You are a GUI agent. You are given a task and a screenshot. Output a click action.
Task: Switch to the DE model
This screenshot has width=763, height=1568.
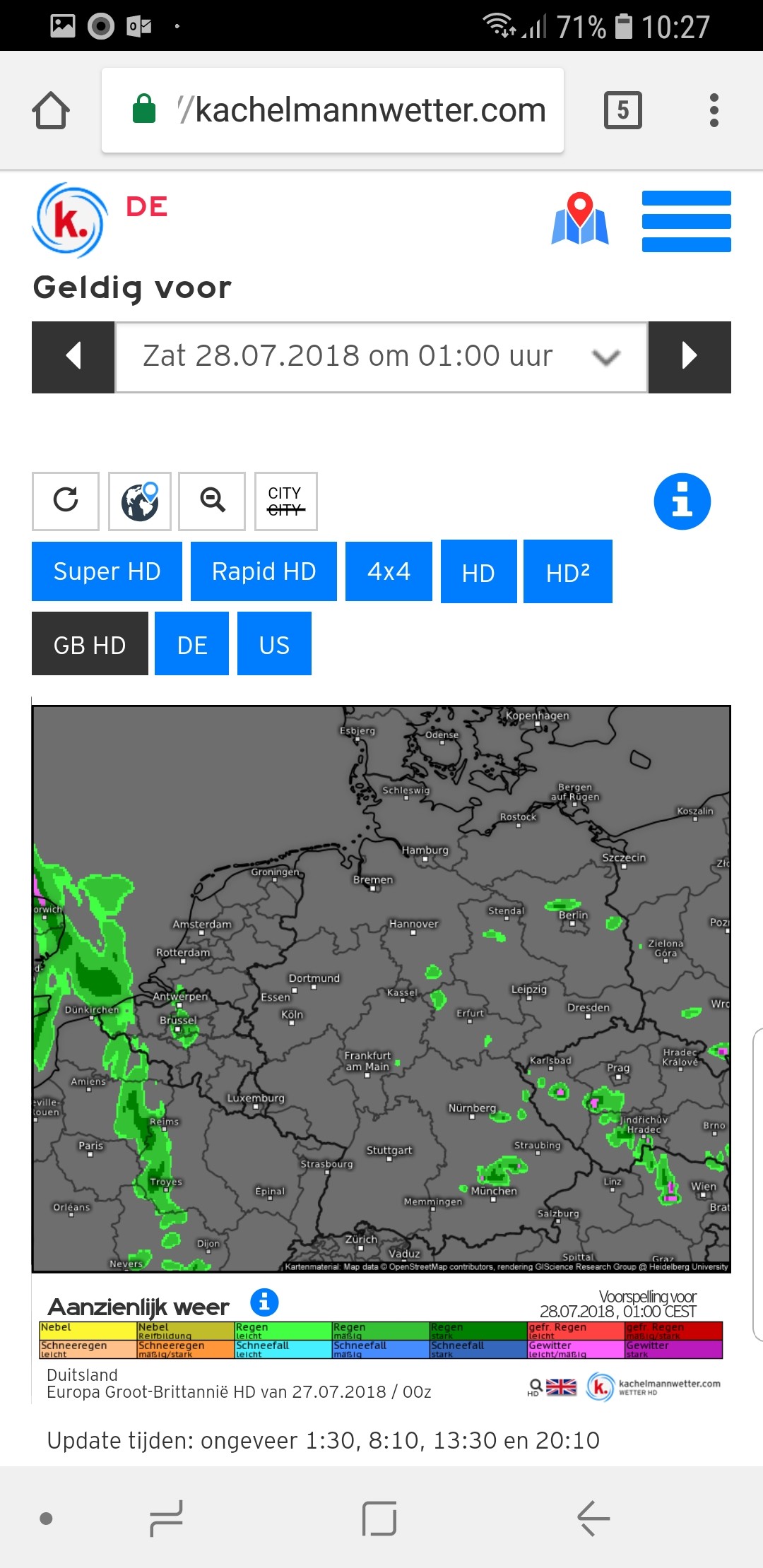[191, 643]
